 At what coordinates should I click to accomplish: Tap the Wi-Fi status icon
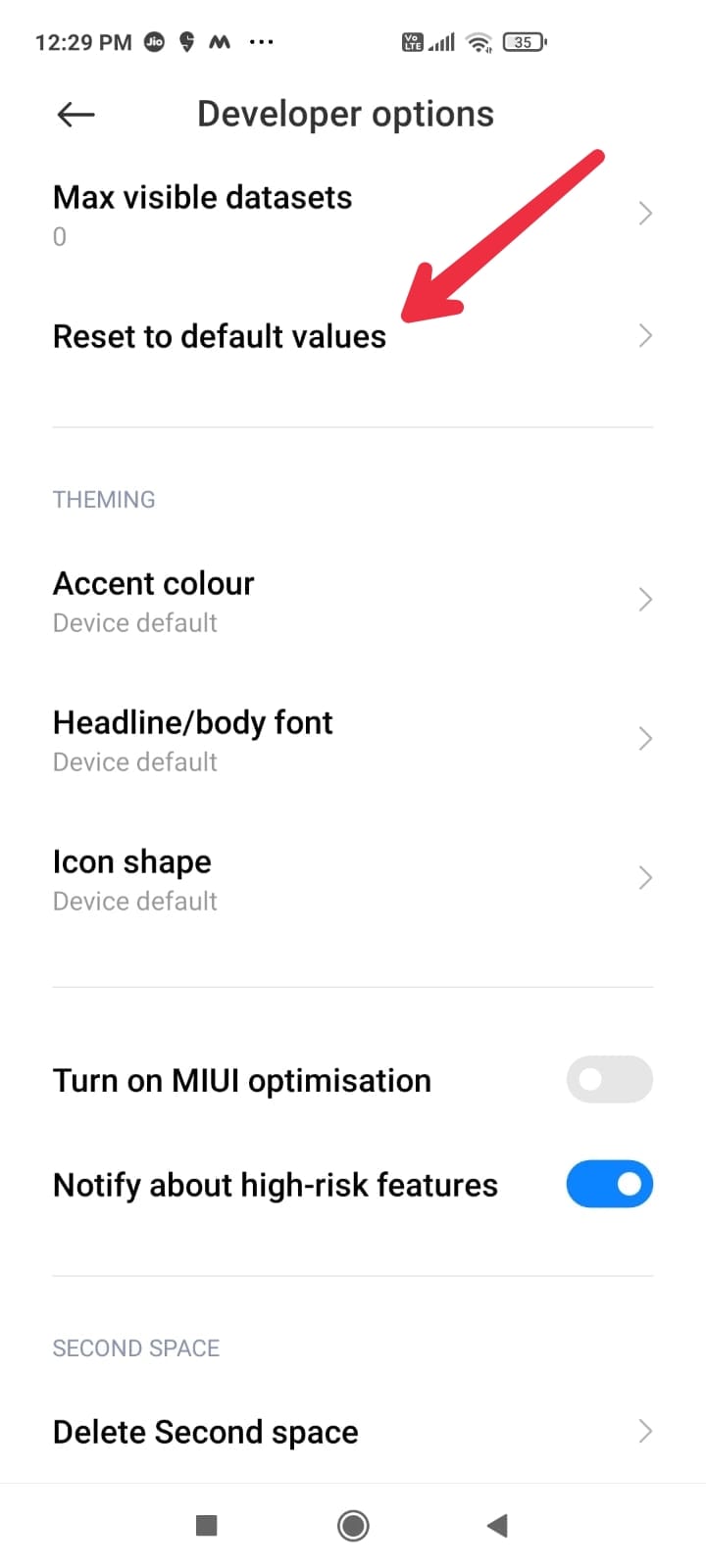pos(478,41)
